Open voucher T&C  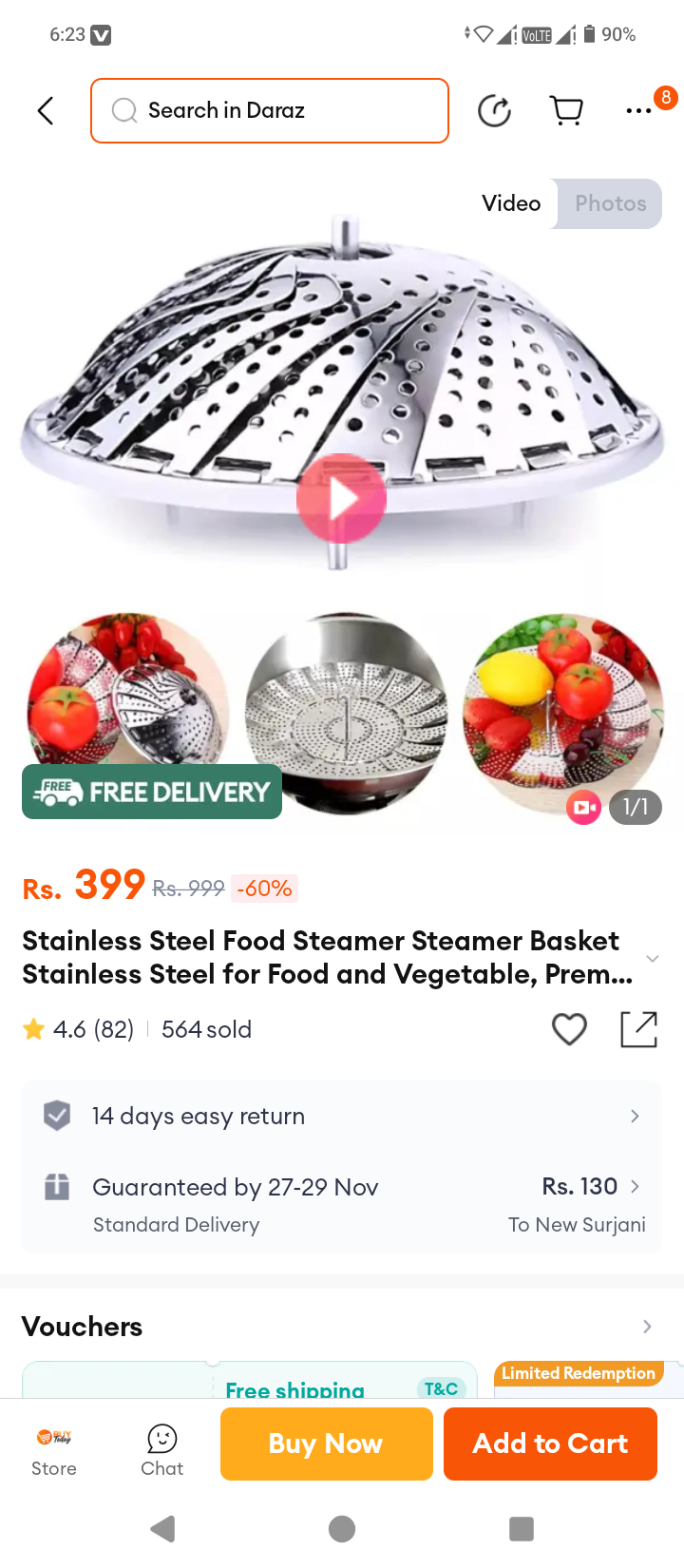441,1388
